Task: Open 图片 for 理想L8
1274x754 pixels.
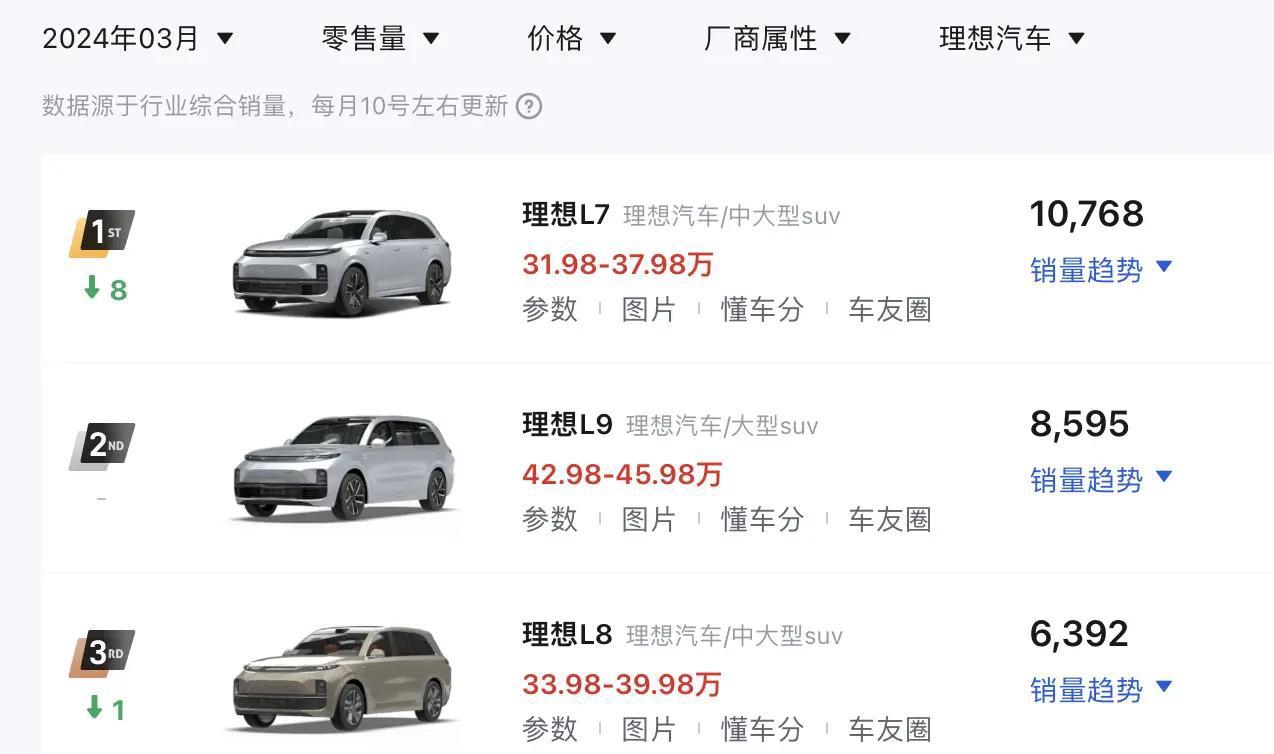Action: (x=649, y=730)
